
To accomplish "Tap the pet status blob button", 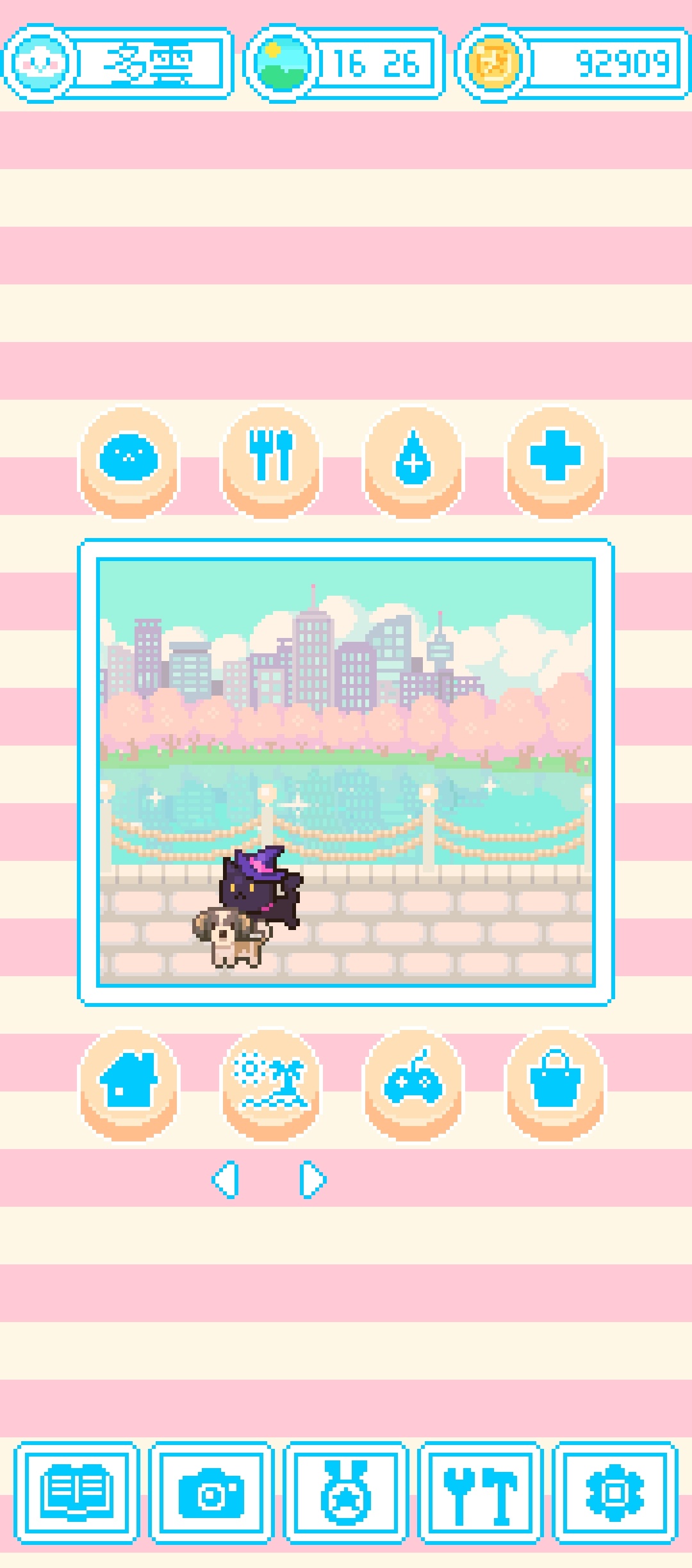I will pyautogui.click(x=129, y=461).
